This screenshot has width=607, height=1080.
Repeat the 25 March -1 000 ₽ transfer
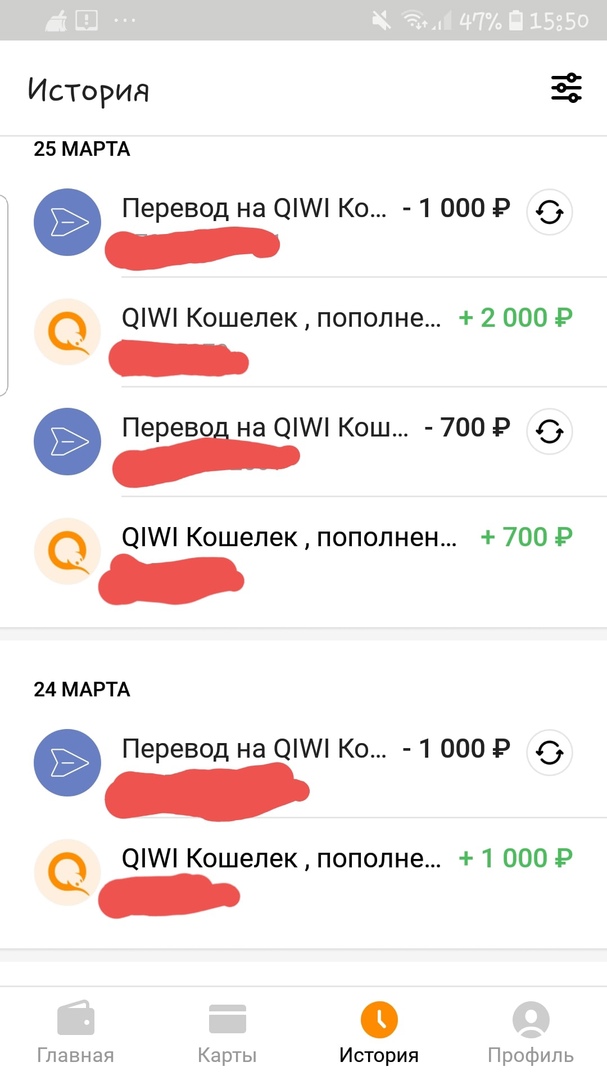pos(549,212)
